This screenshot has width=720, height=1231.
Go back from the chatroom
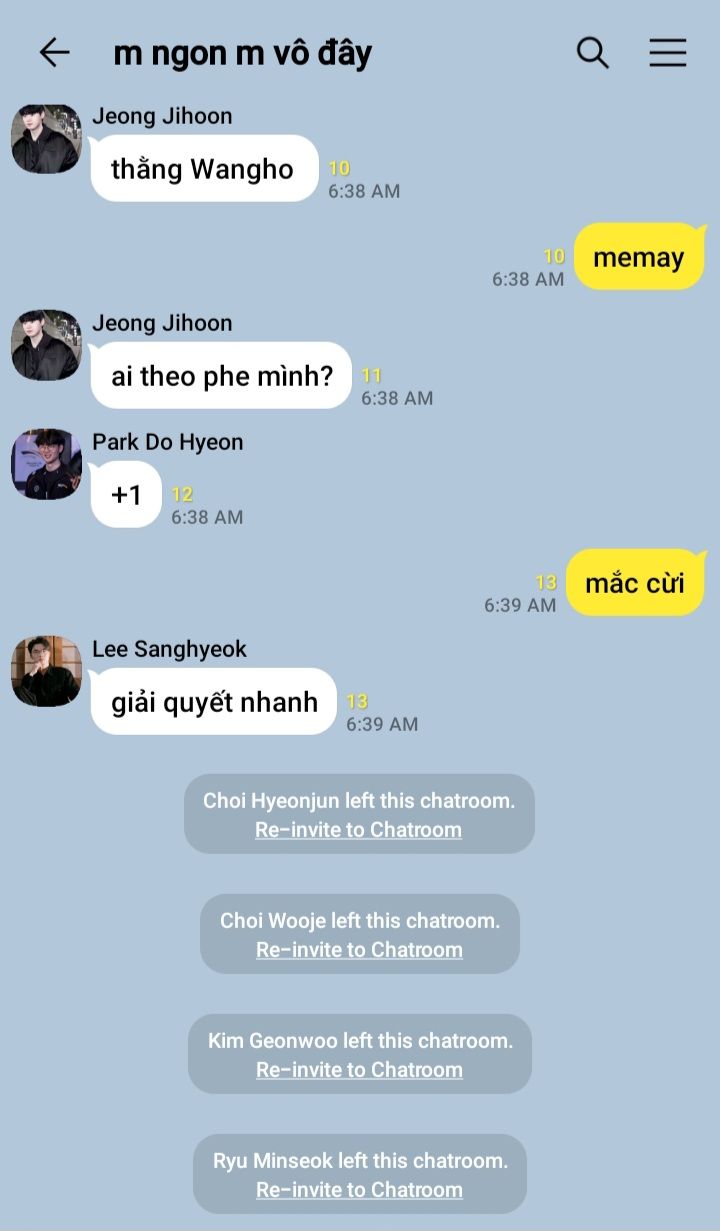(54, 53)
